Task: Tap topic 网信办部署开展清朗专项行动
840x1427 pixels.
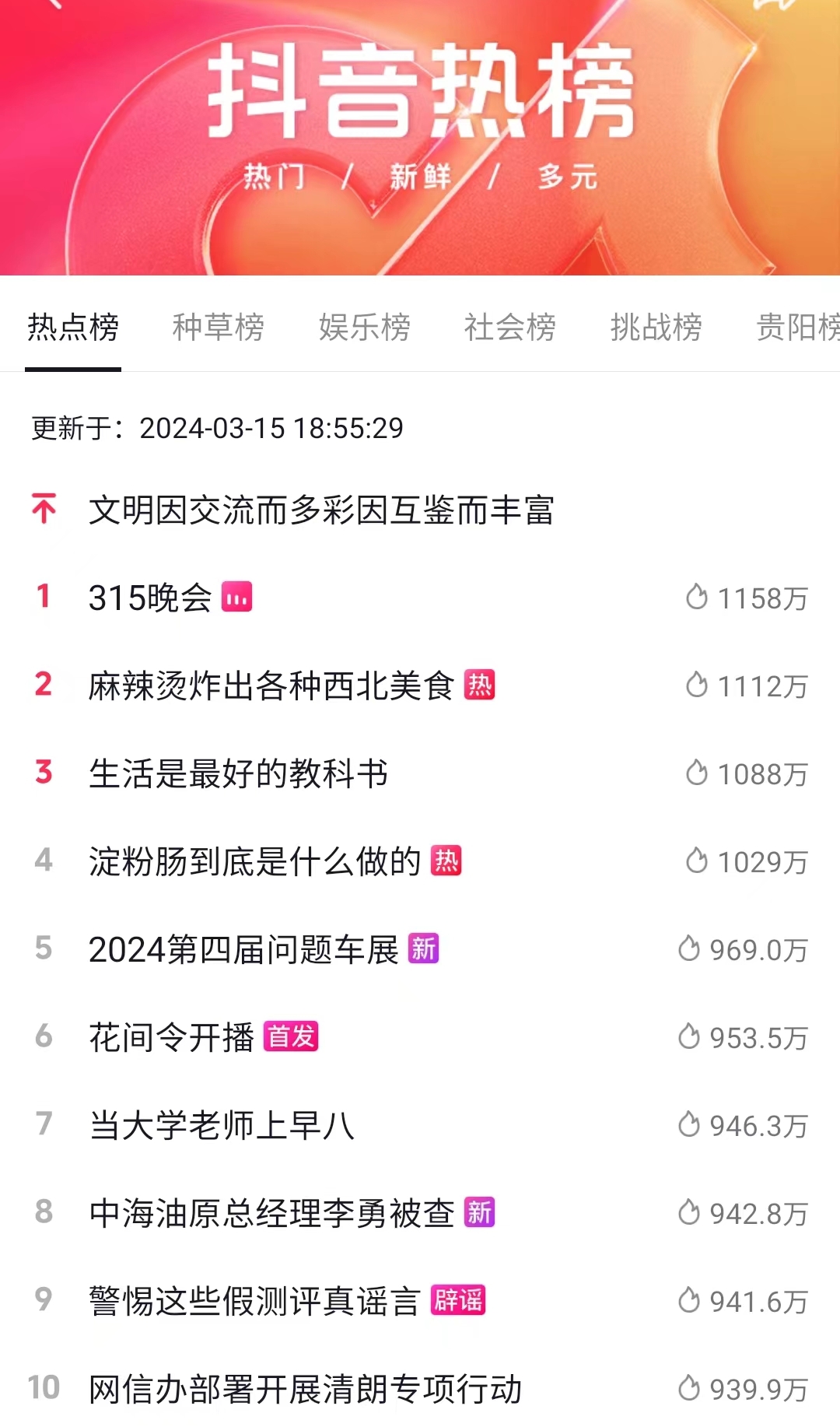Action: (305, 1390)
